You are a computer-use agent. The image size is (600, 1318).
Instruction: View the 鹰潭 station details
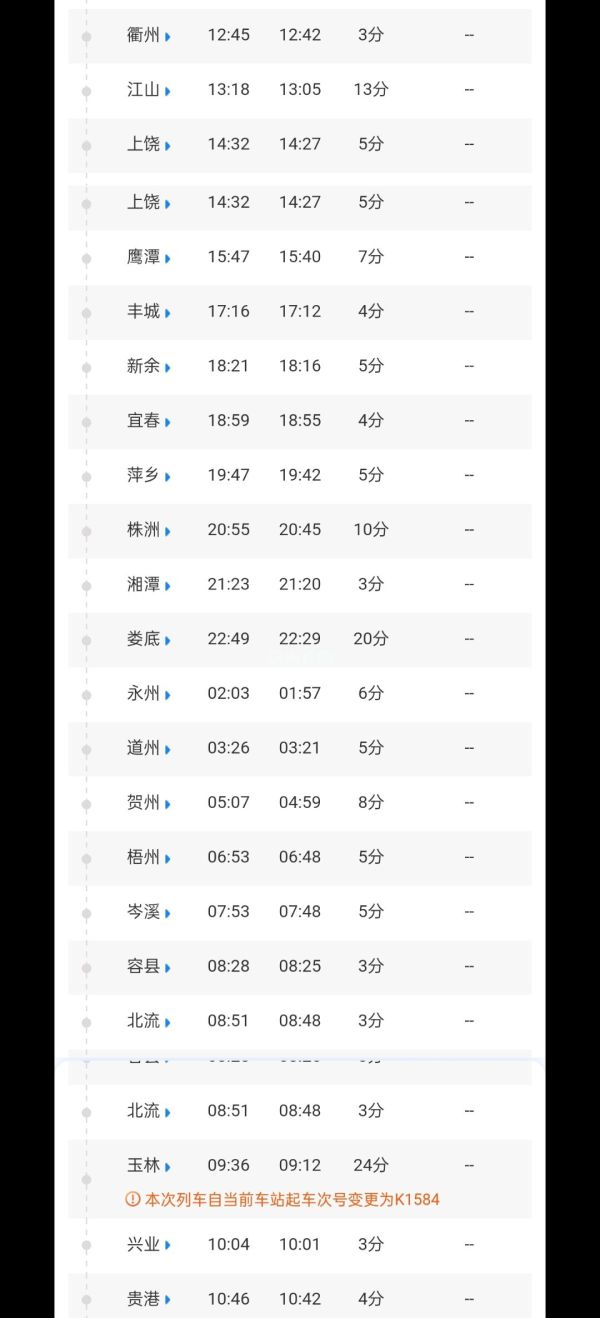(148, 257)
